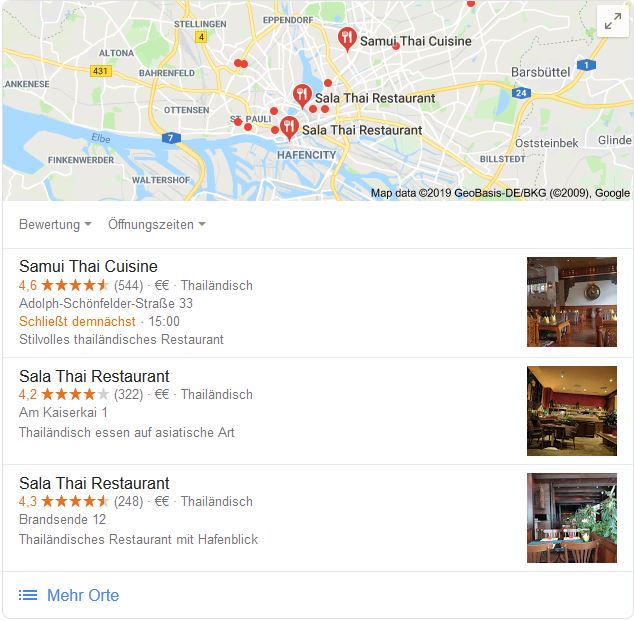Screen dimensions: 634x621
Task: Open Sala Thai Restaurant at Am Kaiserkai 1
Action: tap(94, 377)
